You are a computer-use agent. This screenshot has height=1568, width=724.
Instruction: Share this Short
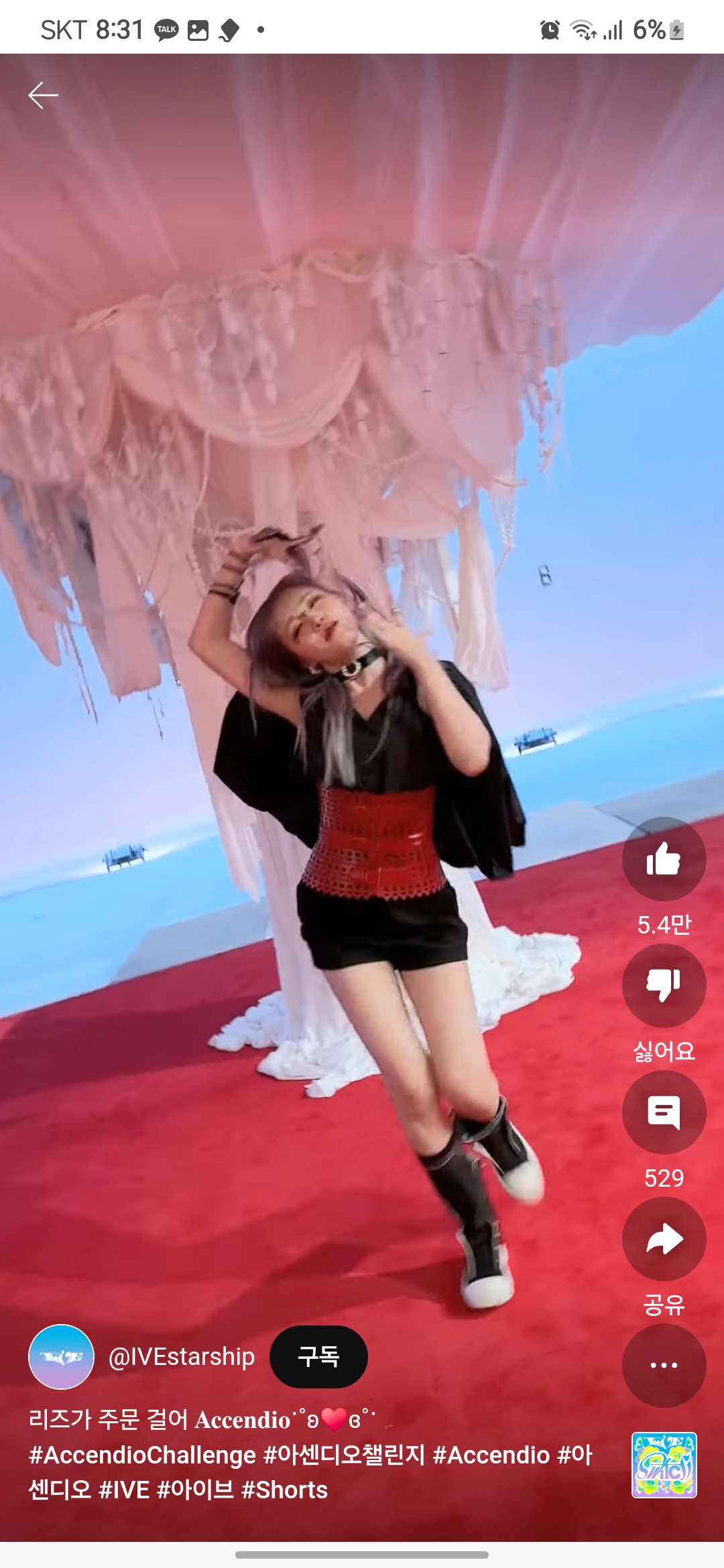click(x=664, y=1239)
